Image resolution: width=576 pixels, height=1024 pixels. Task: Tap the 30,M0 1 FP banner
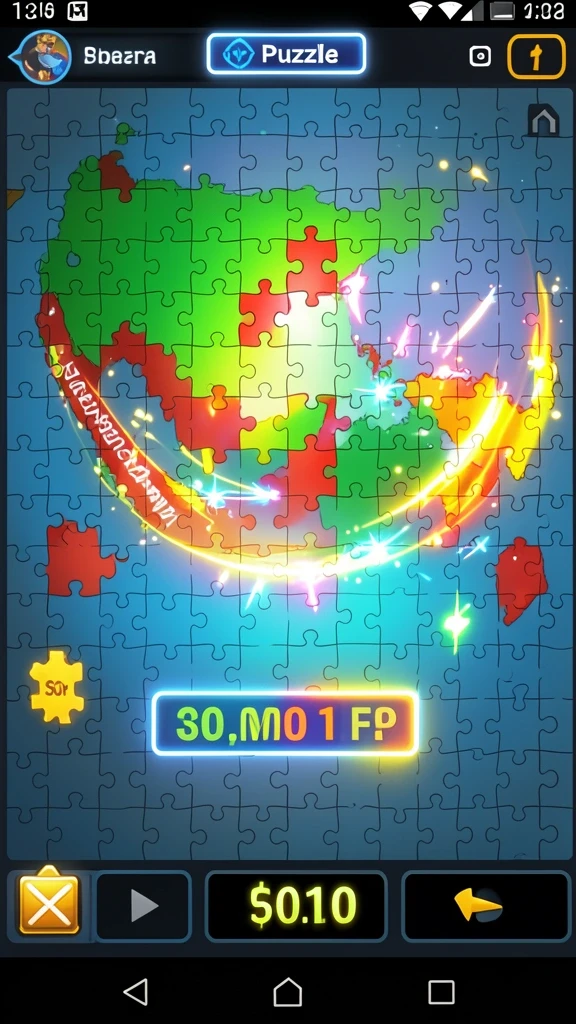point(285,724)
